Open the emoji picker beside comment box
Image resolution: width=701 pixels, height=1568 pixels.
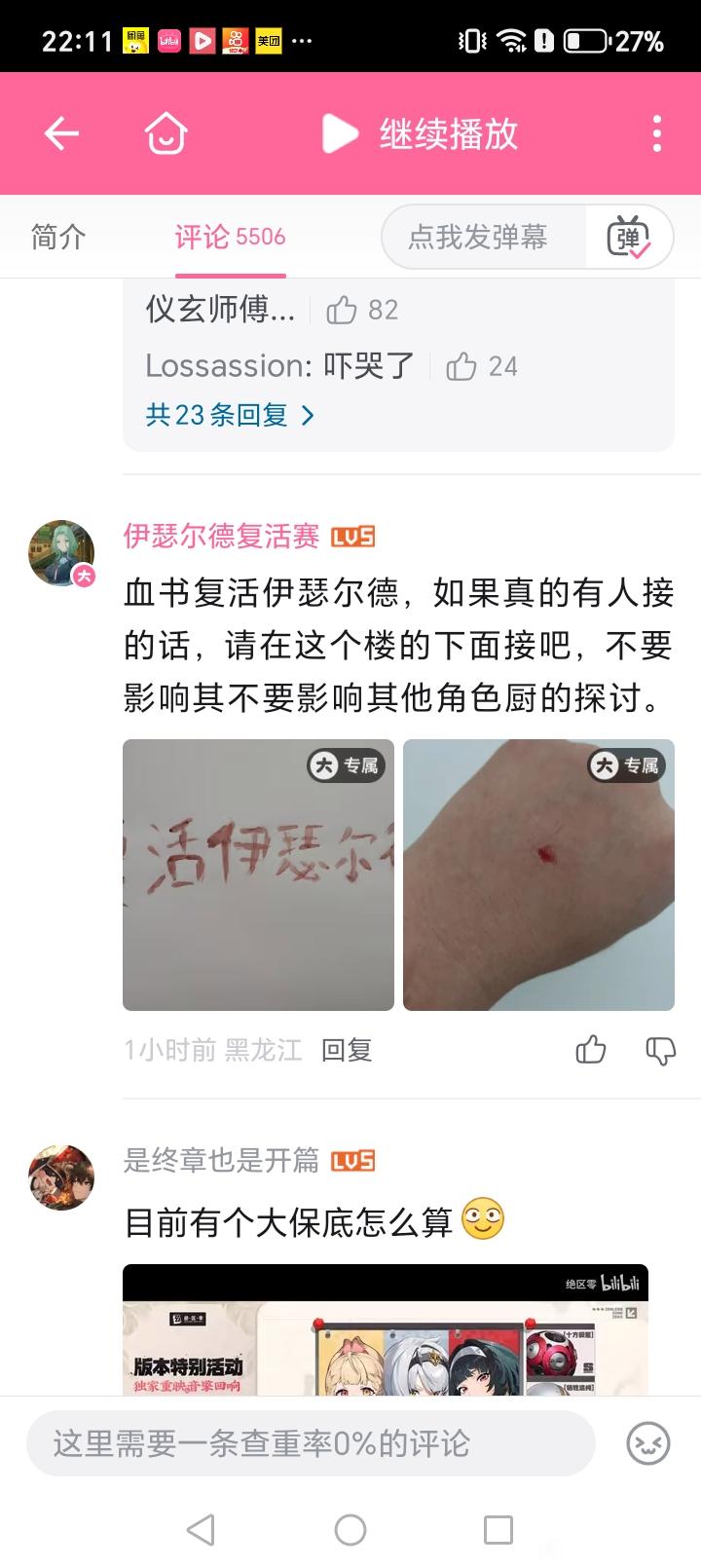(648, 1443)
